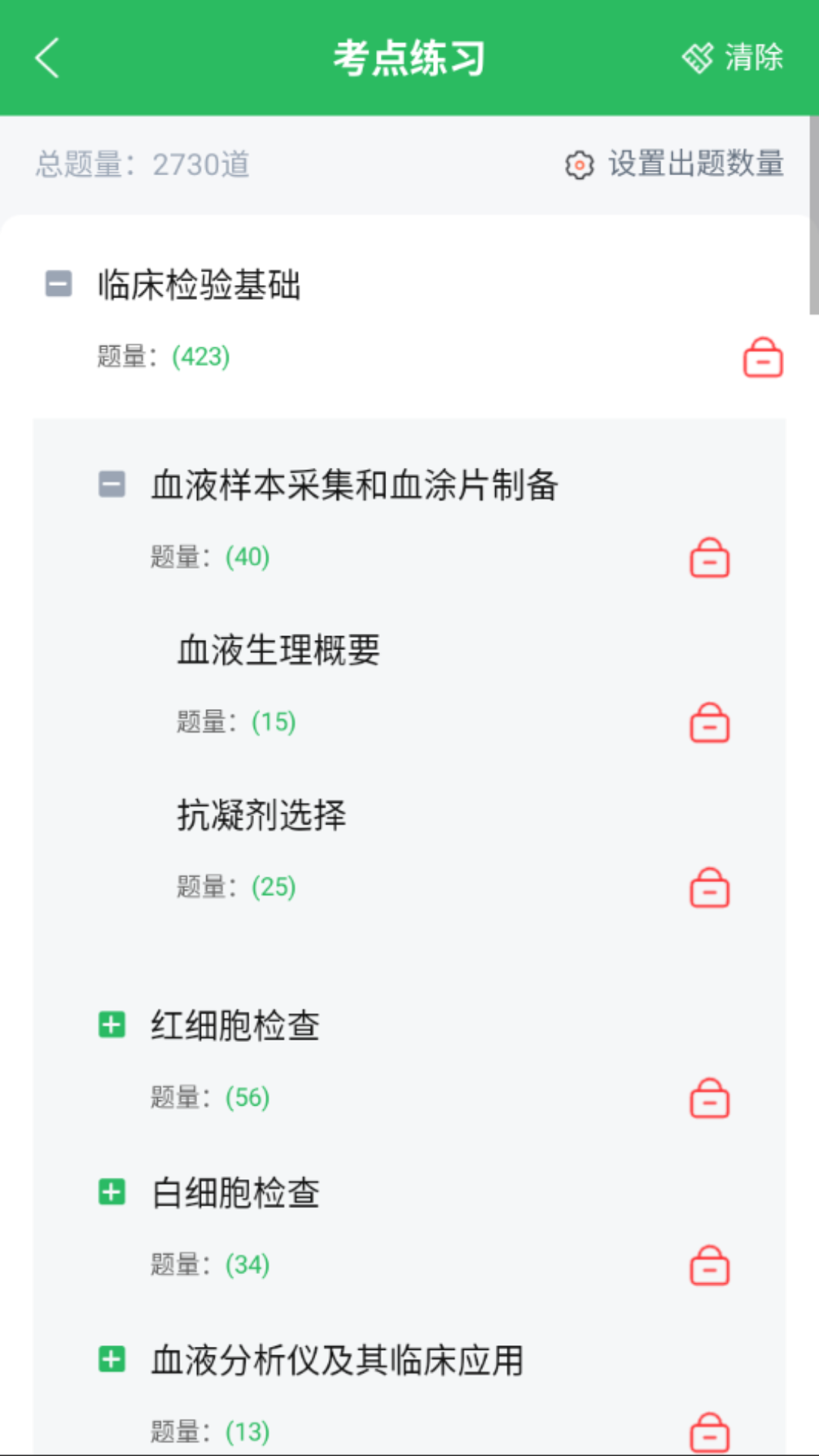Tap the 清除 button
The image size is (819, 1456).
pos(753,57)
